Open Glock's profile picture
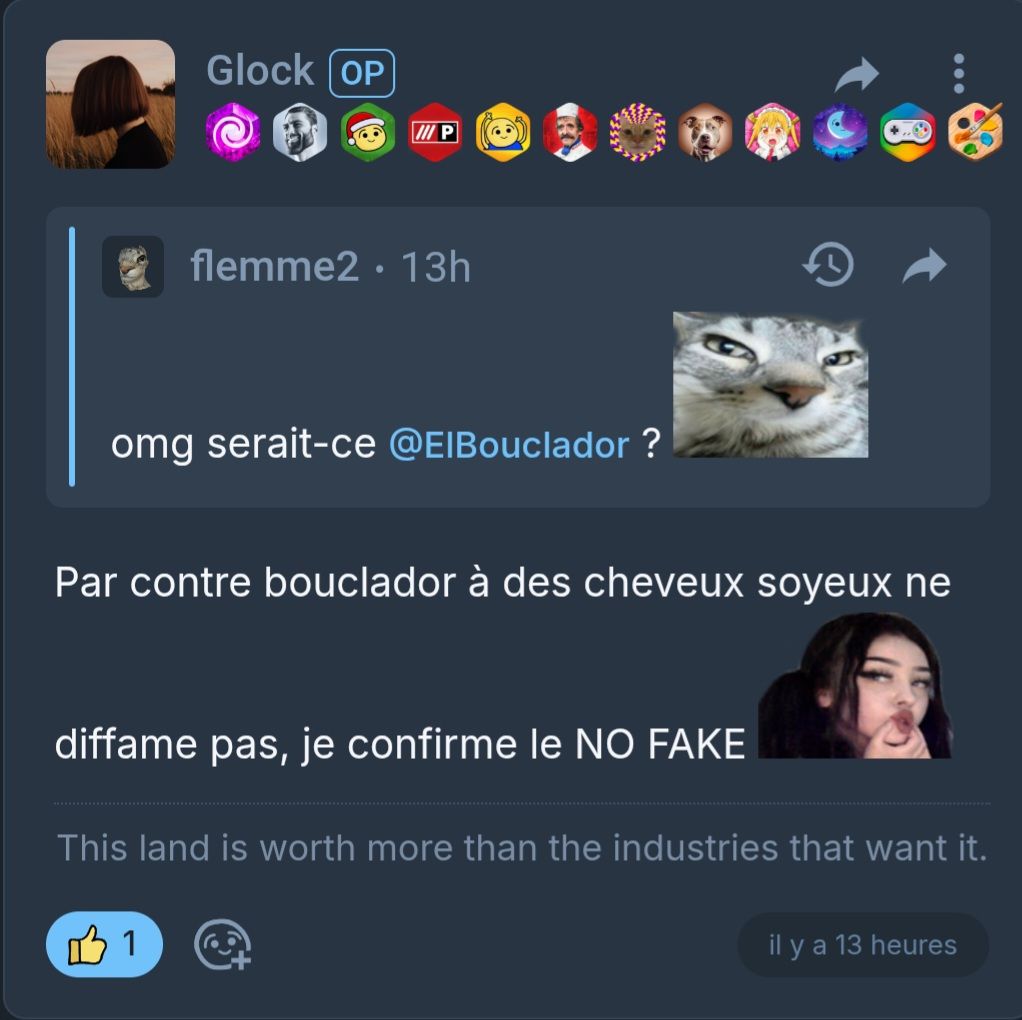Image resolution: width=1022 pixels, height=1020 pixels. coord(110,104)
